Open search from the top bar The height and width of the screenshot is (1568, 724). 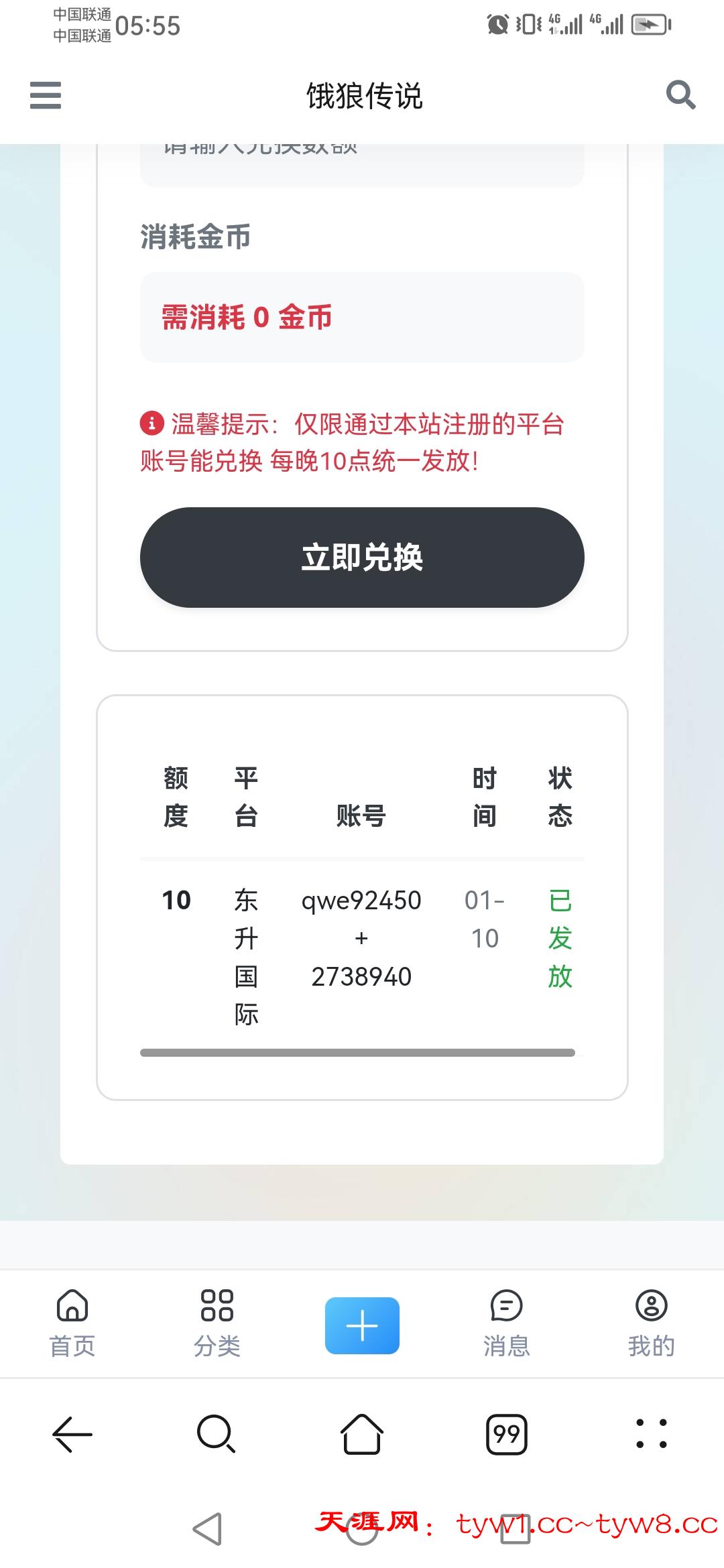(680, 95)
